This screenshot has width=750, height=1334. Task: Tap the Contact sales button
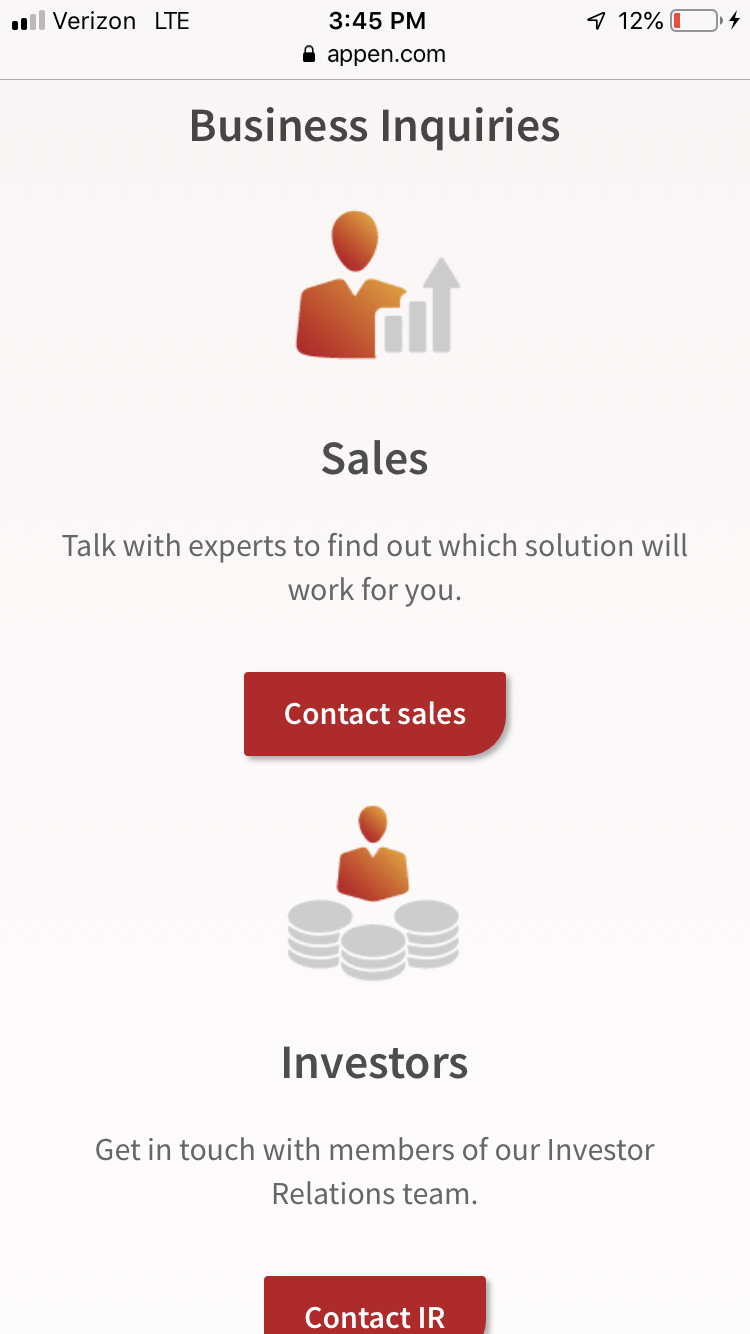pos(375,713)
